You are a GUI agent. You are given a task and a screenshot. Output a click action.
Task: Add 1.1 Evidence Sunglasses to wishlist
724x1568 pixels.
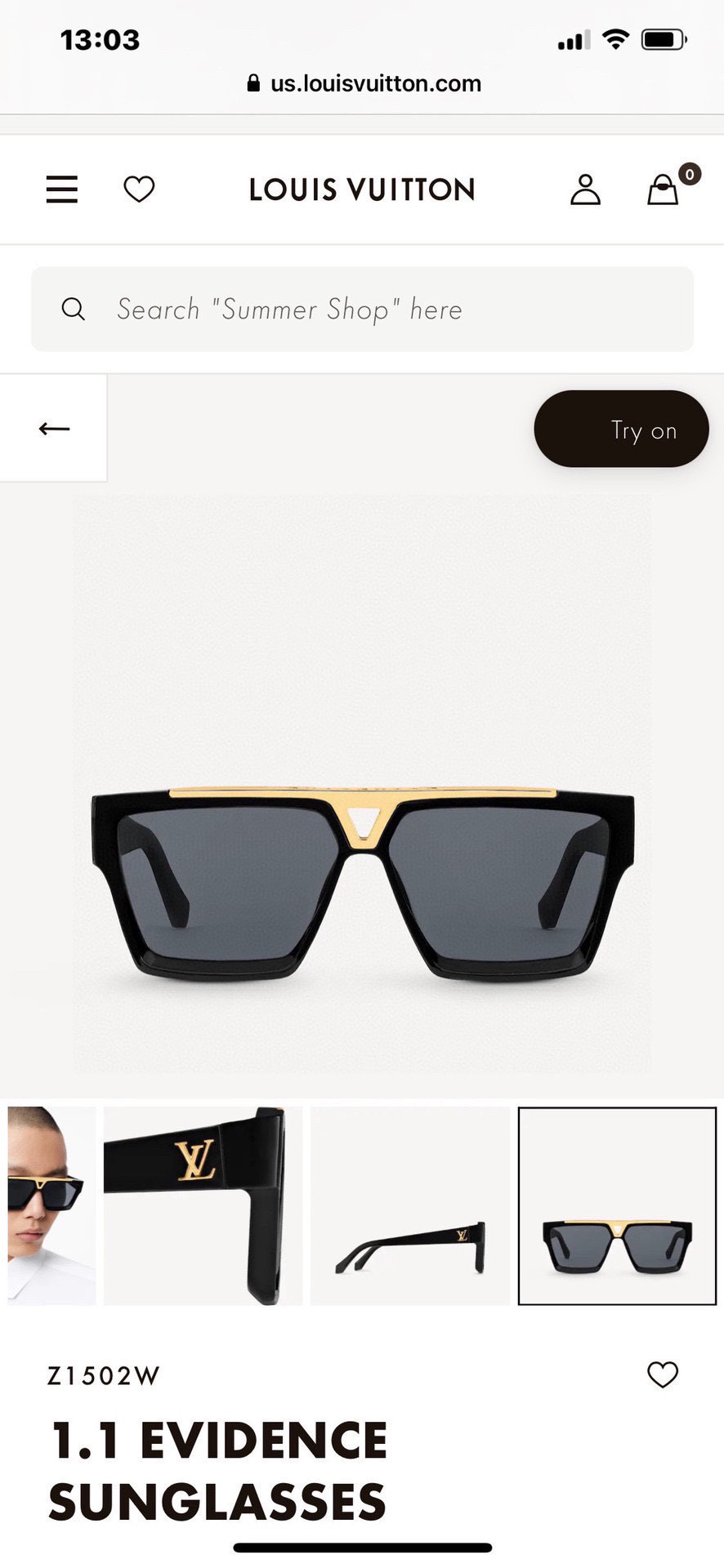point(663,1375)
